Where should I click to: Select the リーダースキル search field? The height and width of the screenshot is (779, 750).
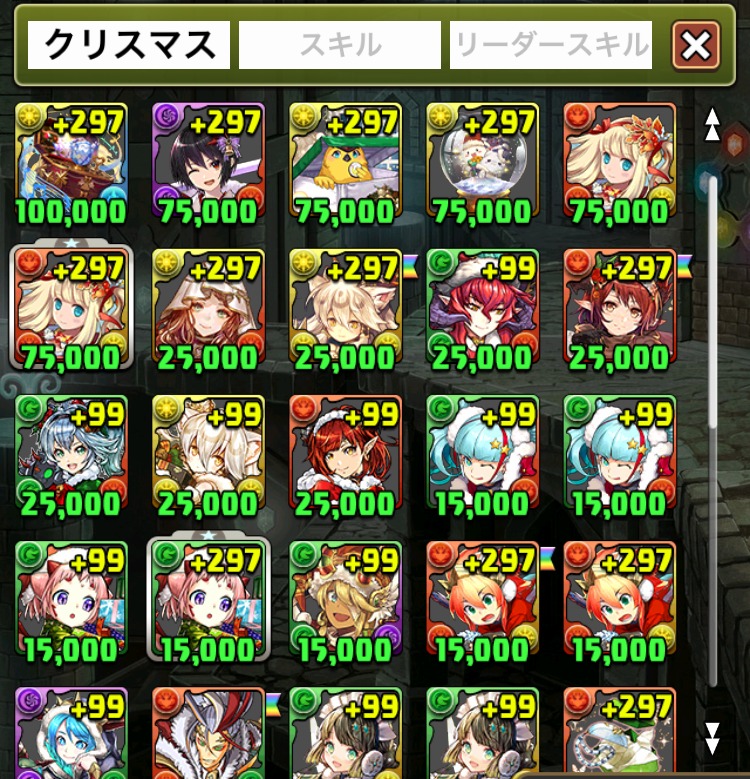click(x=551, y=45)
